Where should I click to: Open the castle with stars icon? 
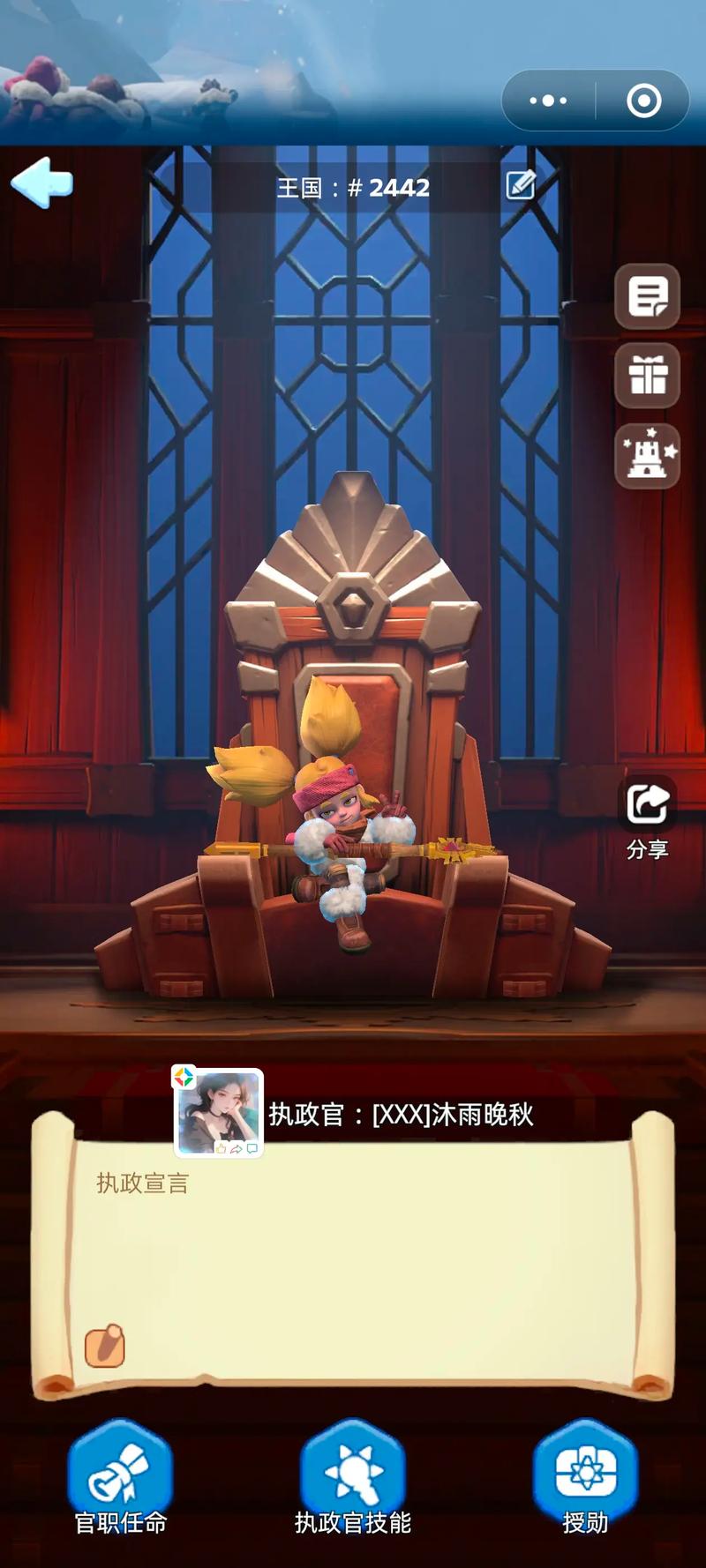click(647, 456)
